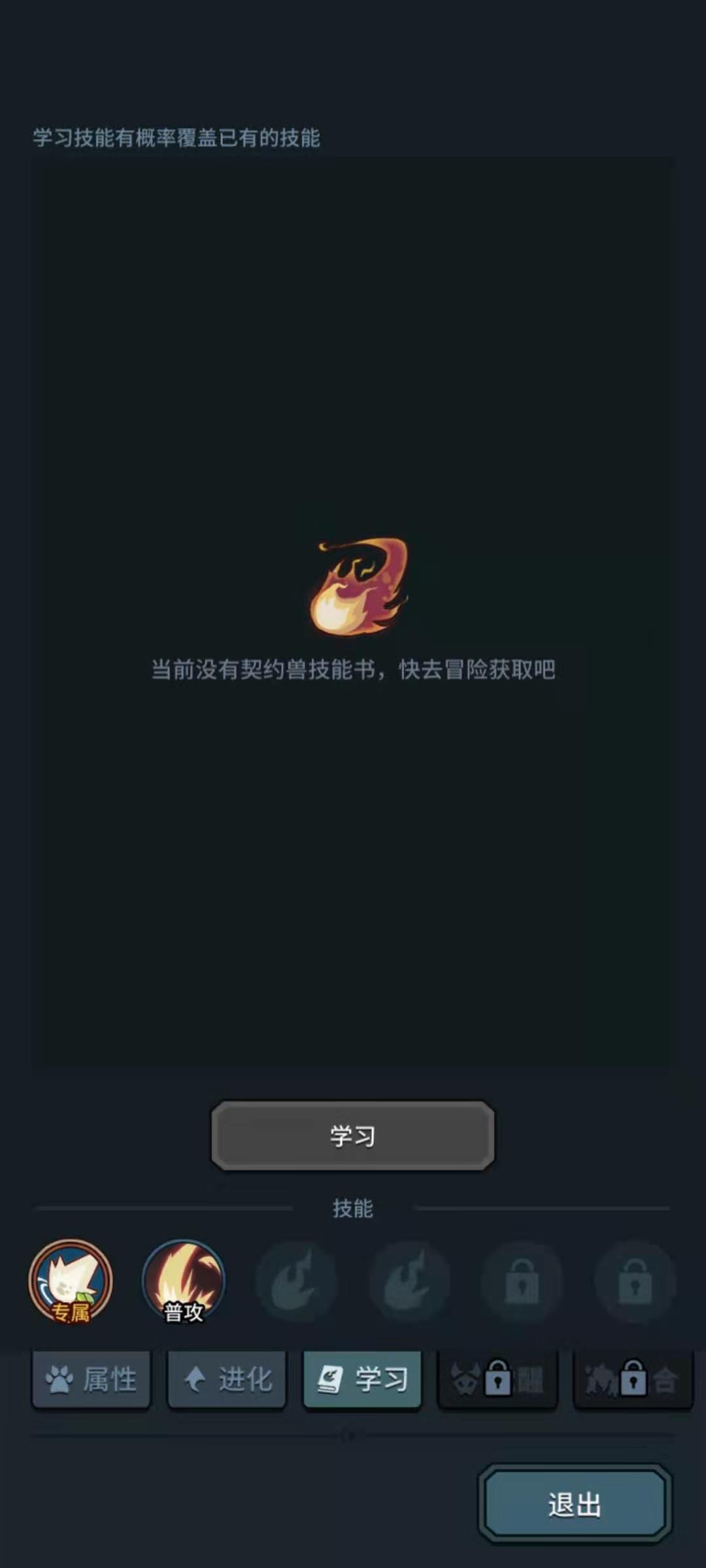Exit with the 退出 button

point(575,1505)
